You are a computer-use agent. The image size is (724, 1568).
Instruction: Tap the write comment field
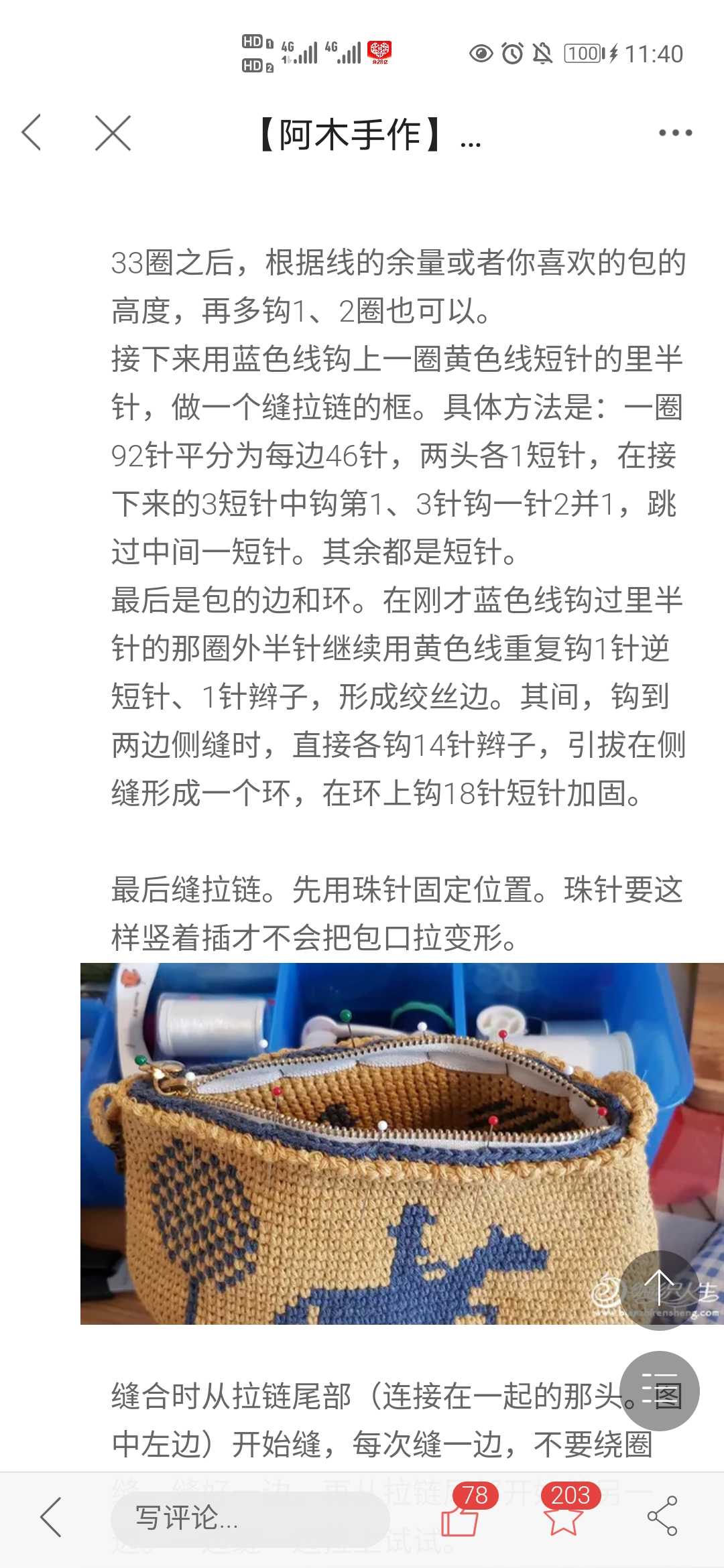click(x=249, y=1518)
